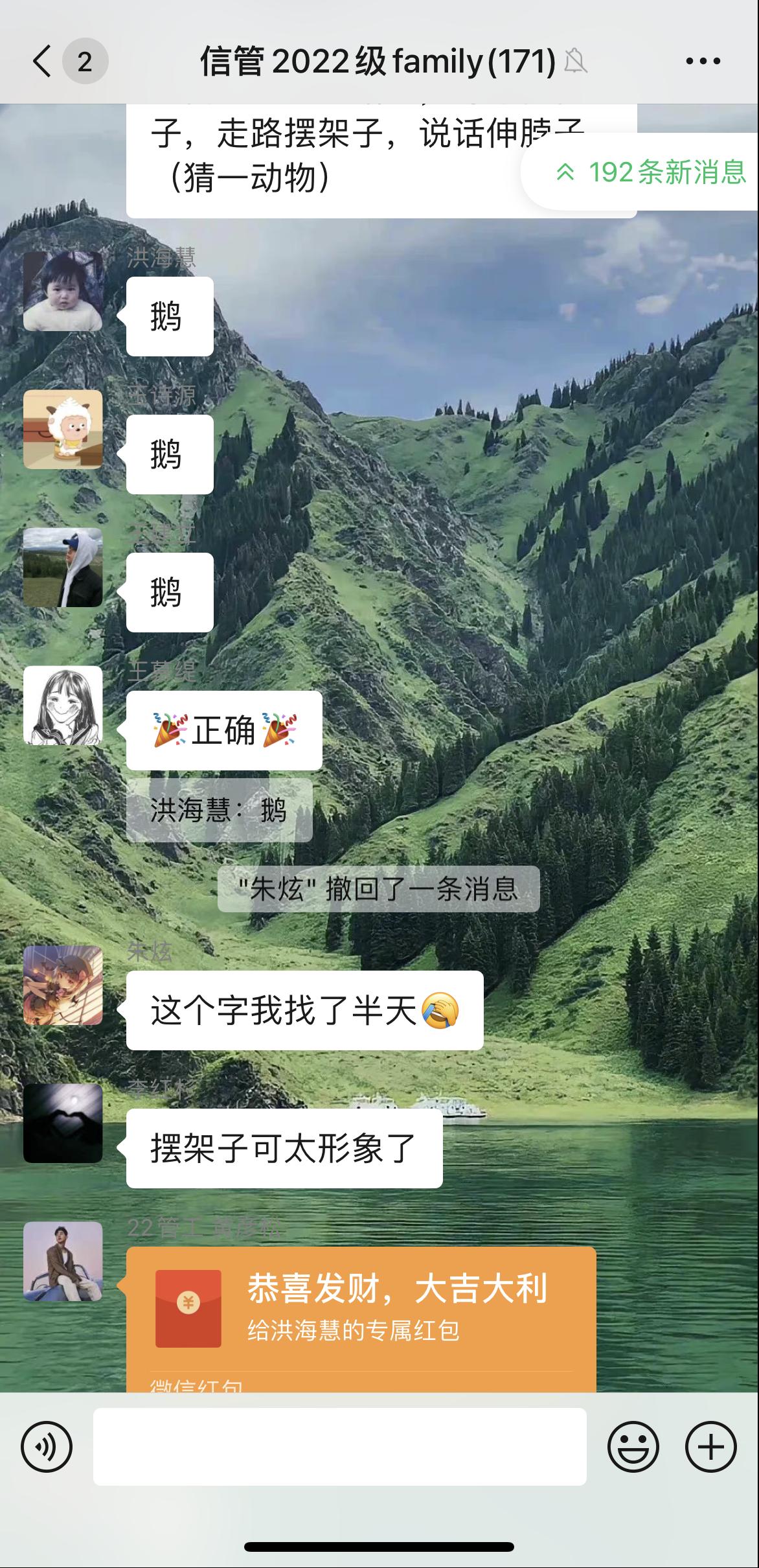This screenshot has width=759, height=1568.
Task: Jump to the 192 new messages
Action: 650,172
